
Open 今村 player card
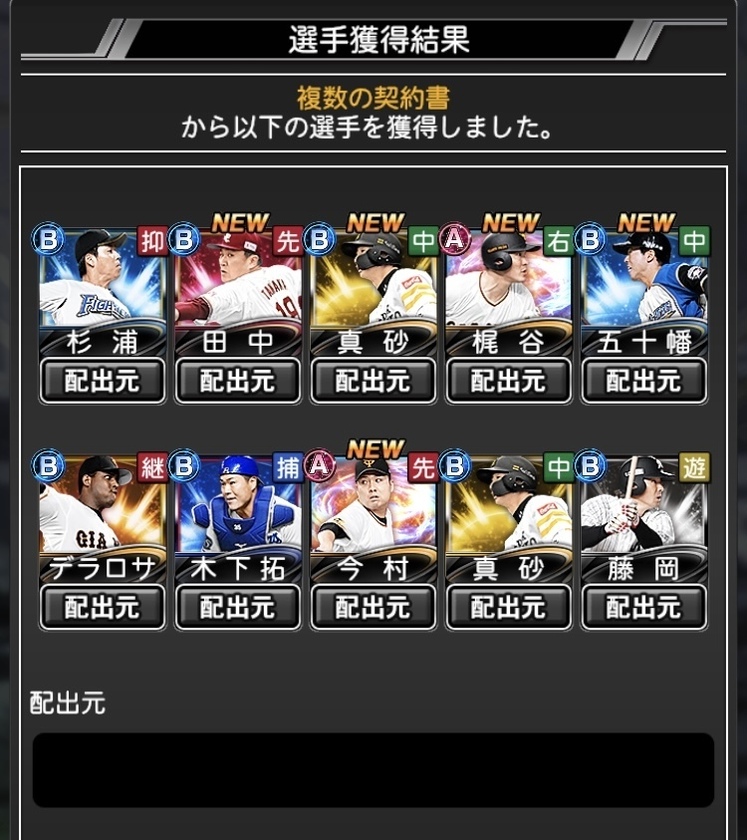[x=373, y=510]
